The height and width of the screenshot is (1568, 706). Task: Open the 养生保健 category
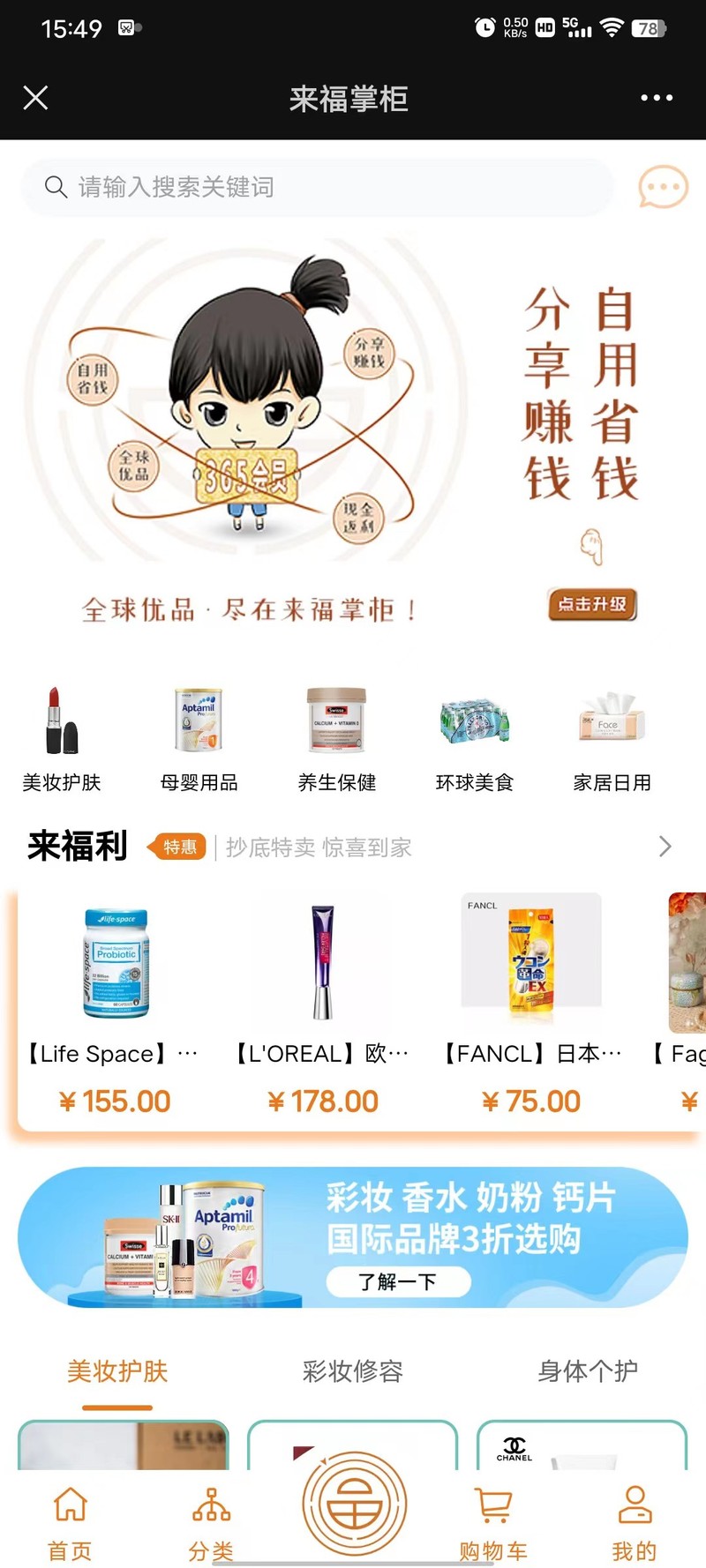coord(337,739)
